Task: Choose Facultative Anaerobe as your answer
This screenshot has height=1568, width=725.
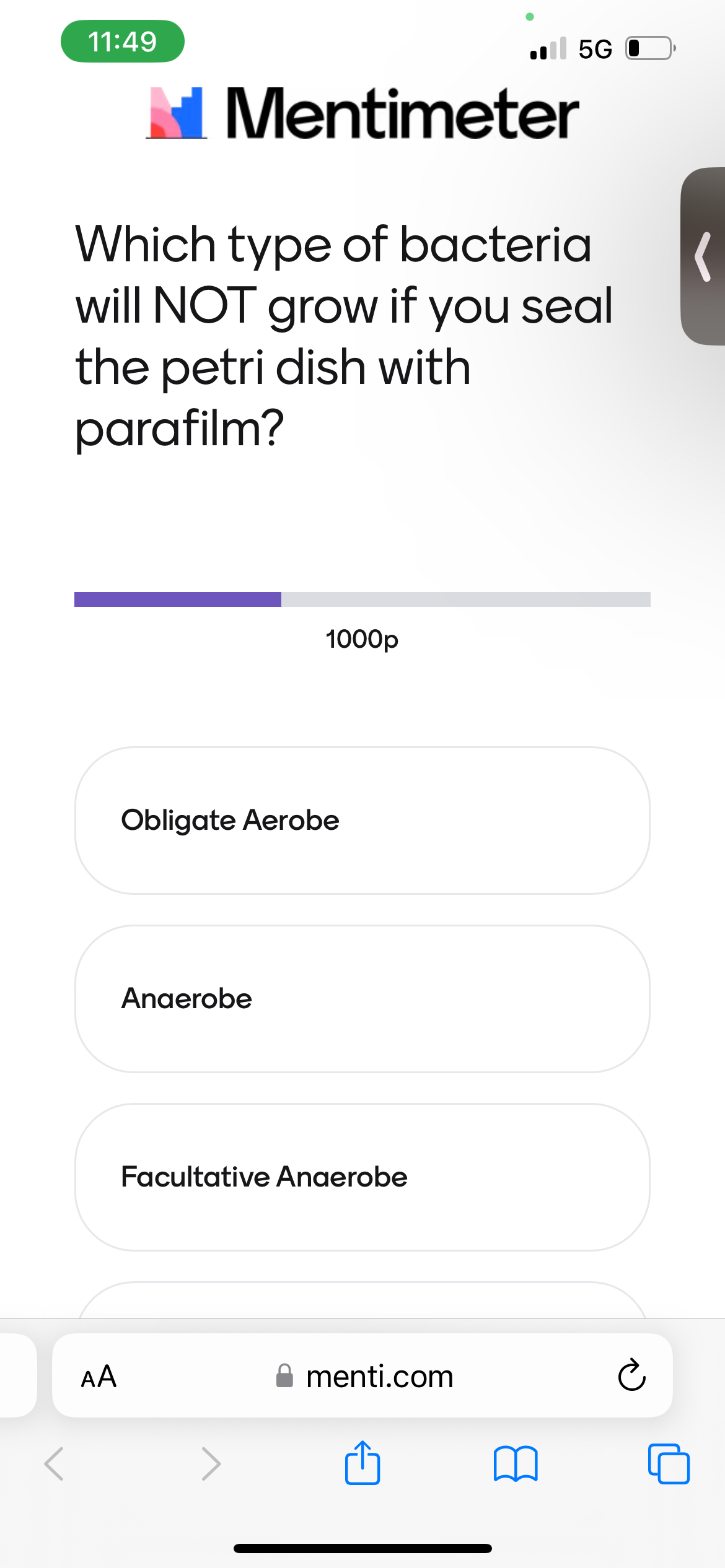Action: [x=362, y=1177]
